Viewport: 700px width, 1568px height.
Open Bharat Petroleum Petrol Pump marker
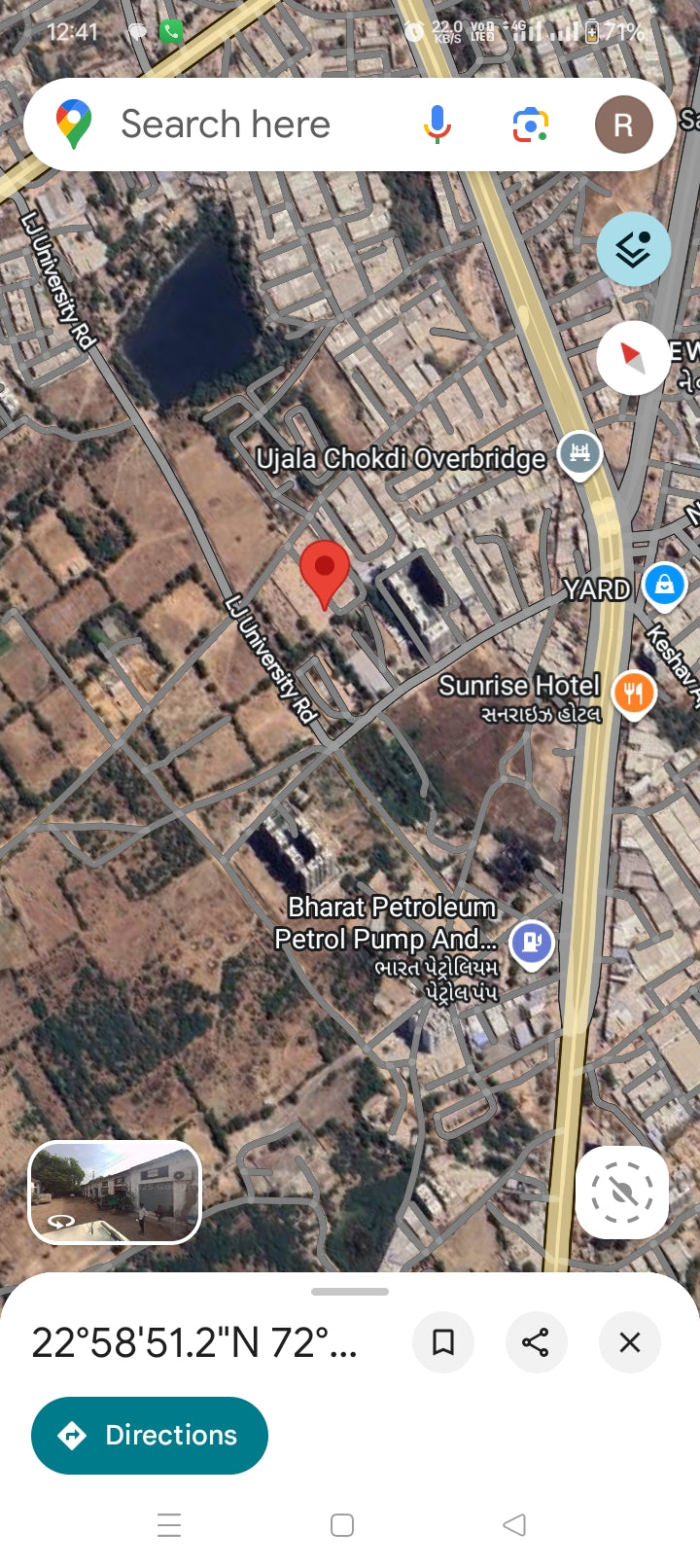[x=532, y=942]
